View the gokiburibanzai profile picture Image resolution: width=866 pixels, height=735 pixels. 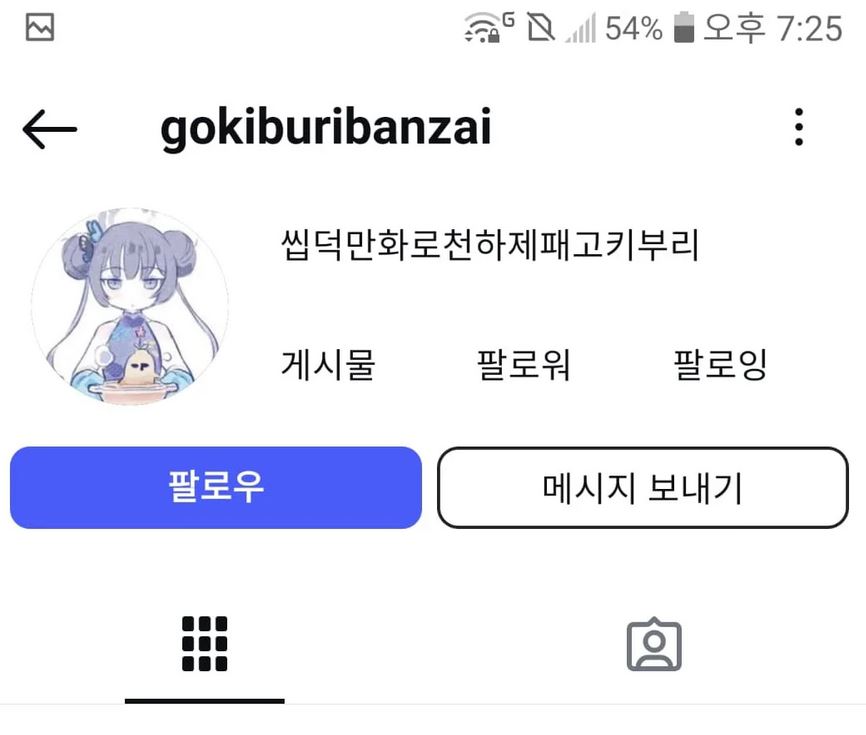click(130, 306)
